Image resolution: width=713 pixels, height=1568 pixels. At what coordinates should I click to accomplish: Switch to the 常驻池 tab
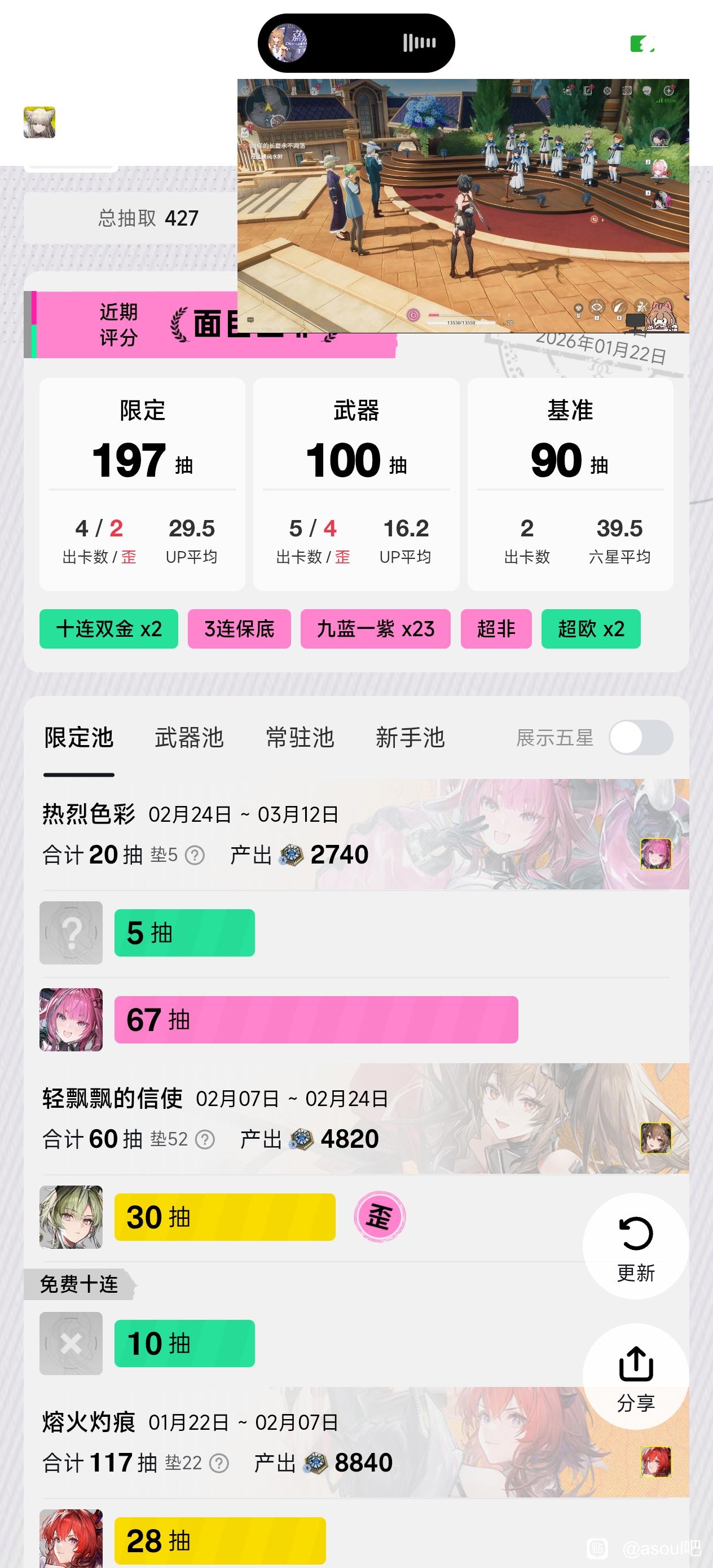tap(300, 737)
